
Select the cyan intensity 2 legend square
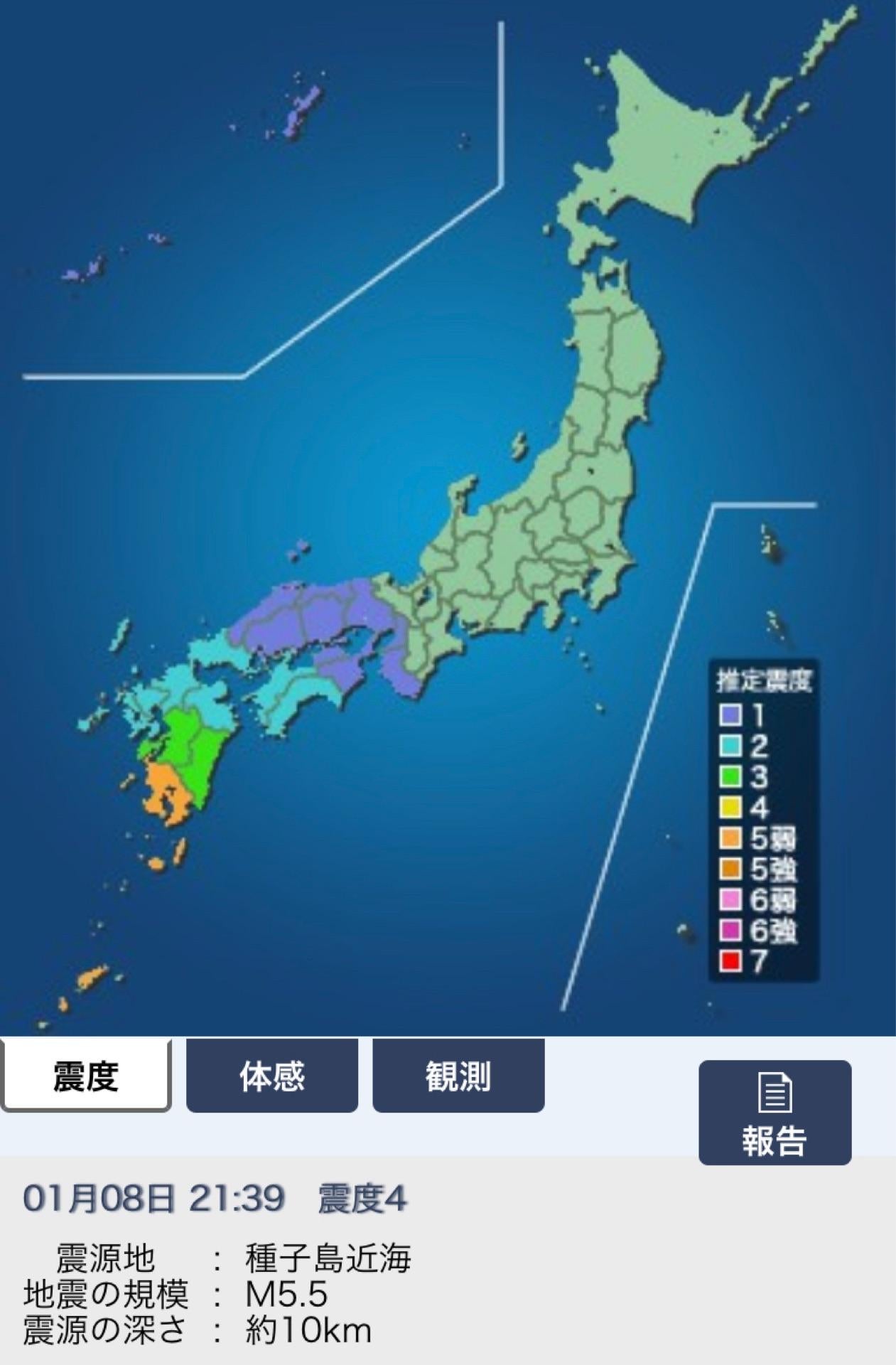click(730, 745)
